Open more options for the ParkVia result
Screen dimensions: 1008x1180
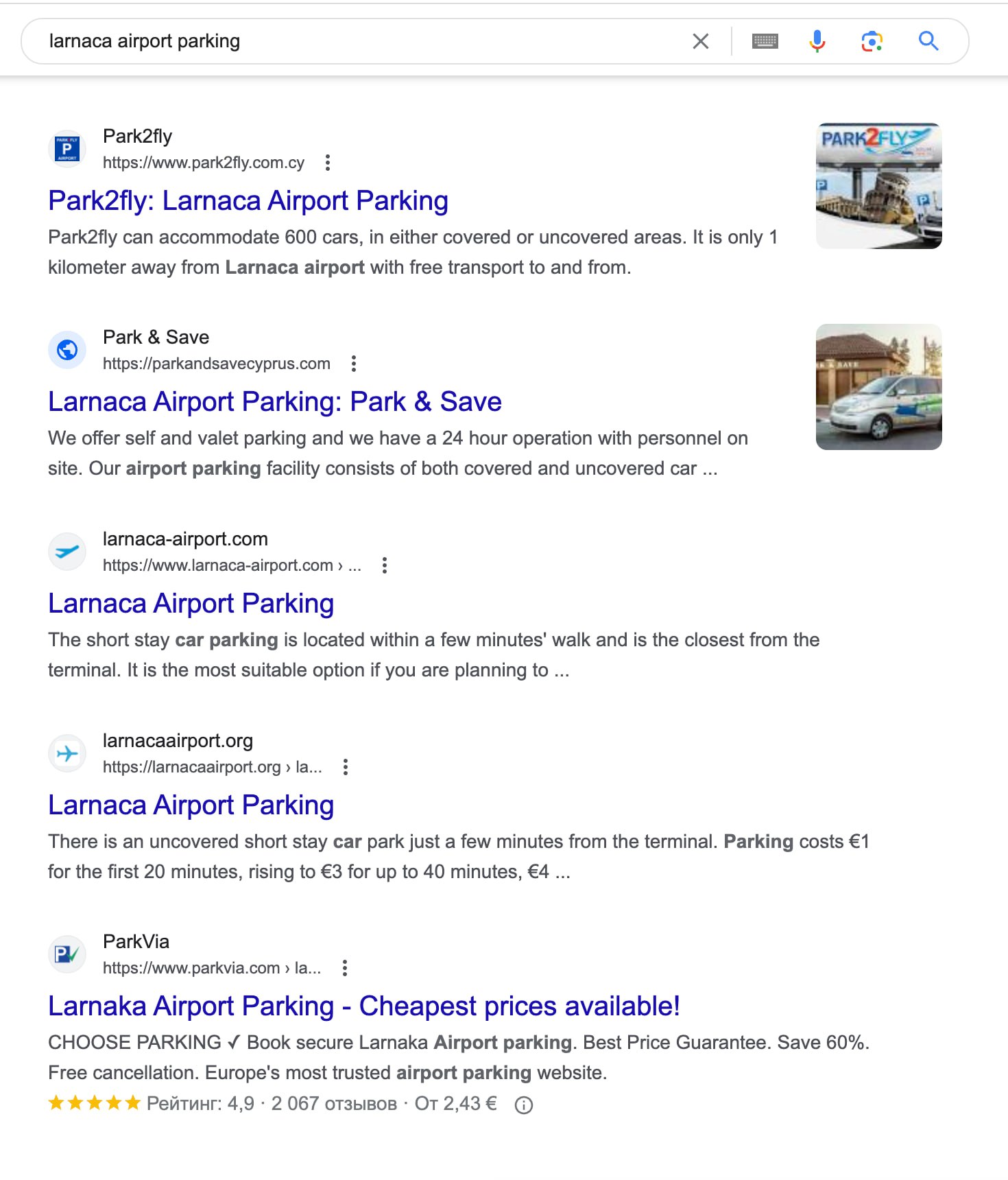345,968
